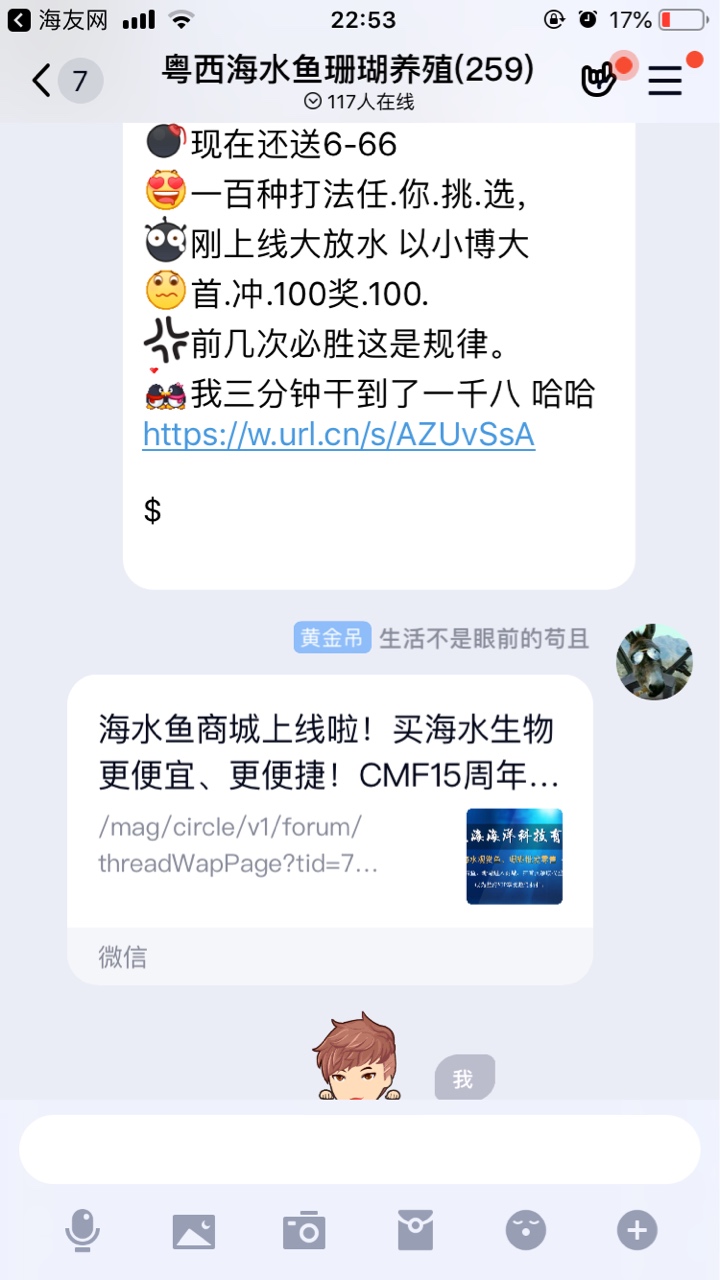Open the camera to take a photo
Image resolution: width=720 pixels, height=1280 pixels.
304,1229
